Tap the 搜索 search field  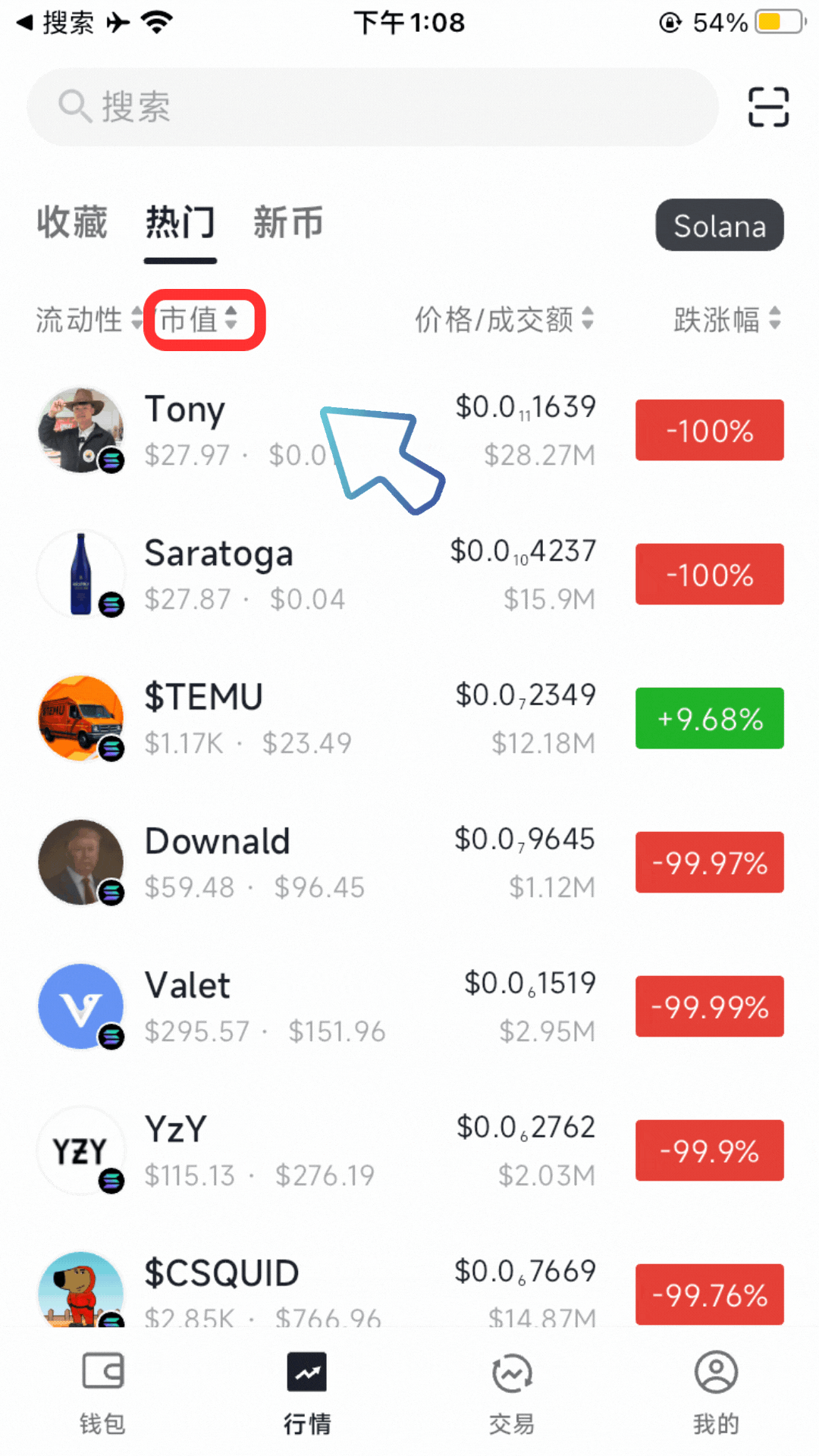tap(372, 107)
